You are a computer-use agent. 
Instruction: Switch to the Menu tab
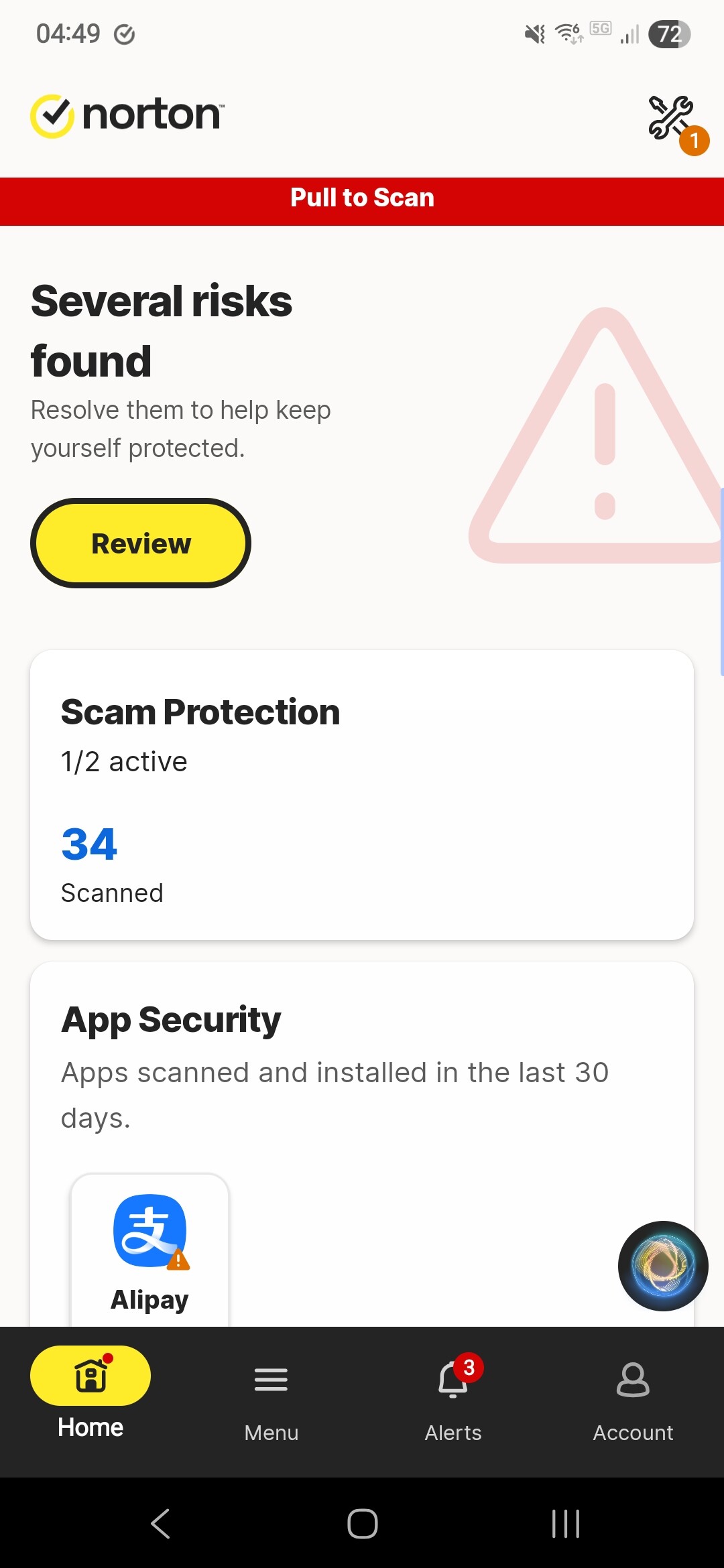[x=271, y=1402]
